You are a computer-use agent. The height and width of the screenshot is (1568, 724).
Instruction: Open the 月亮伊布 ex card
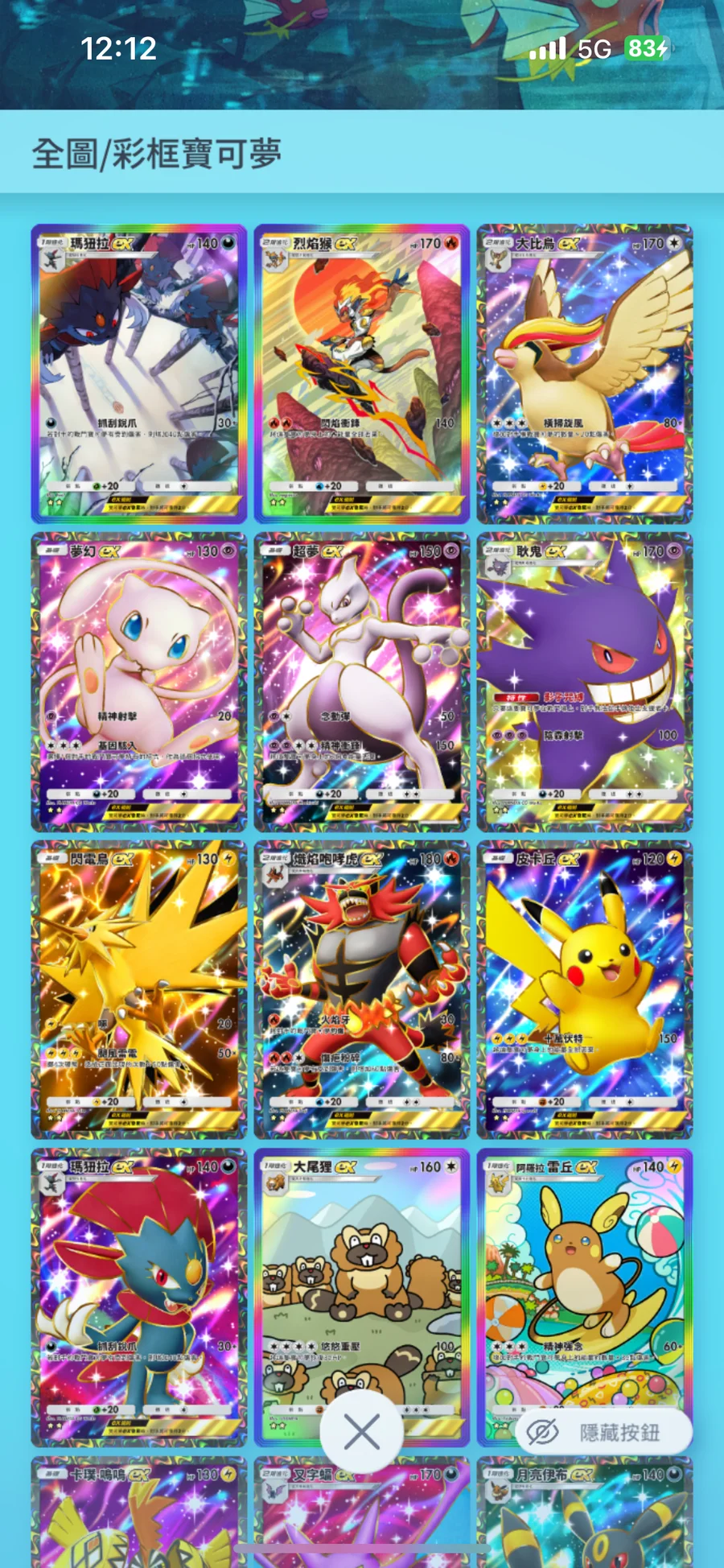pyautogui.click(x=584, y=1513)
